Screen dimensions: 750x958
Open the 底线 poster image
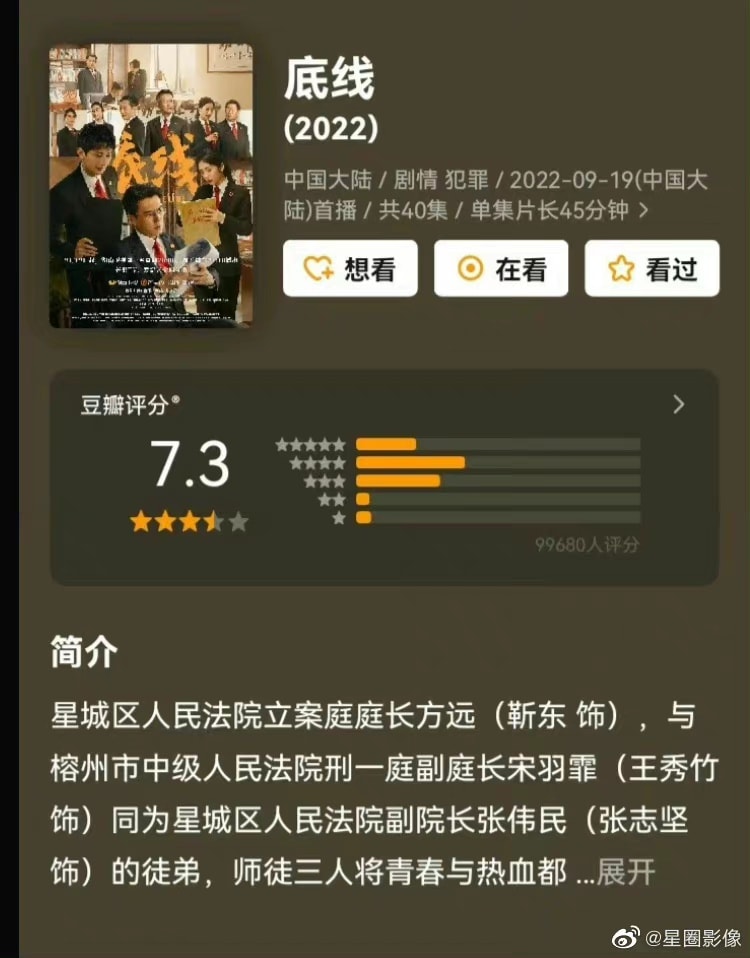151,186
